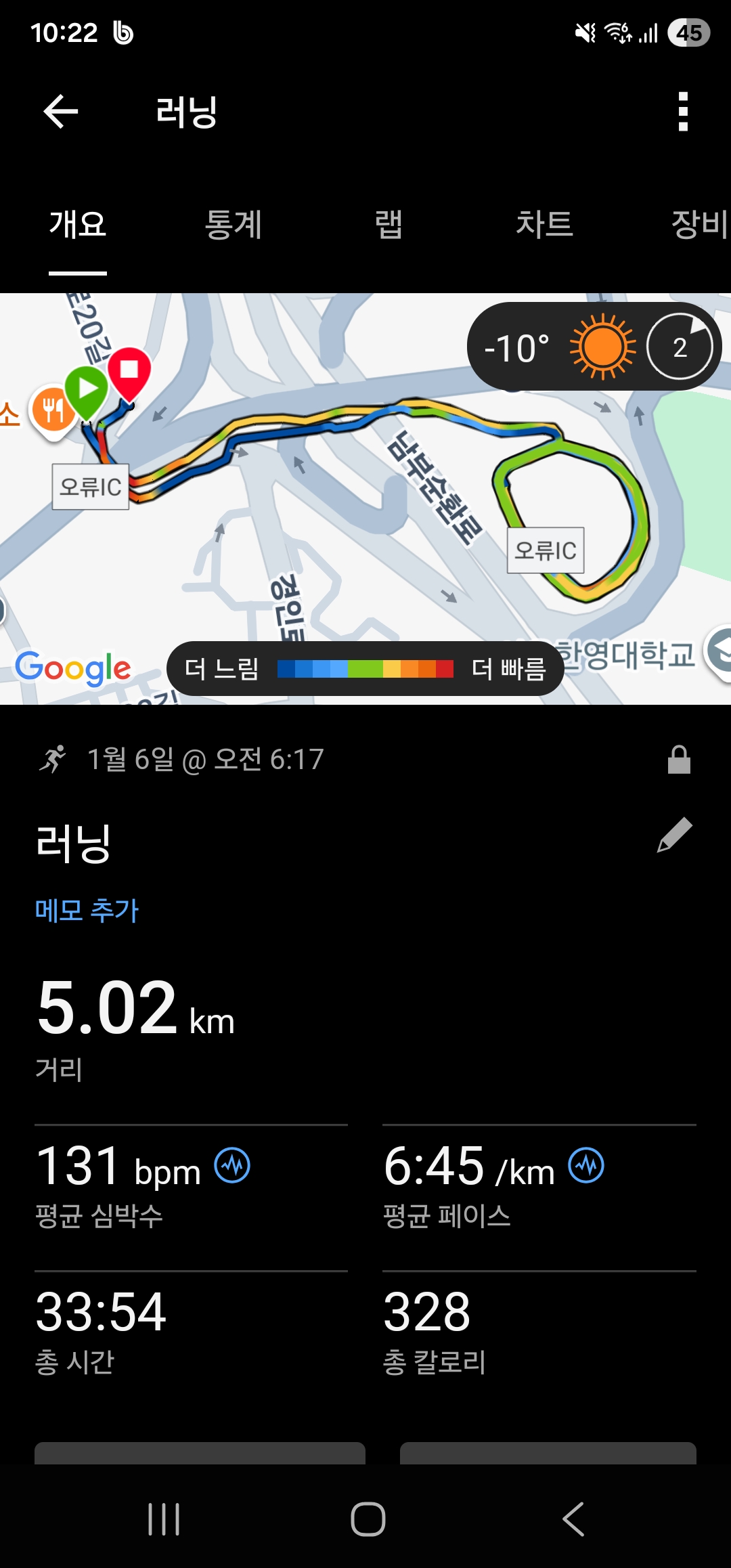Tap the running activity type icon
This screenshot has width=731, height=1568.
pos(54,760)
